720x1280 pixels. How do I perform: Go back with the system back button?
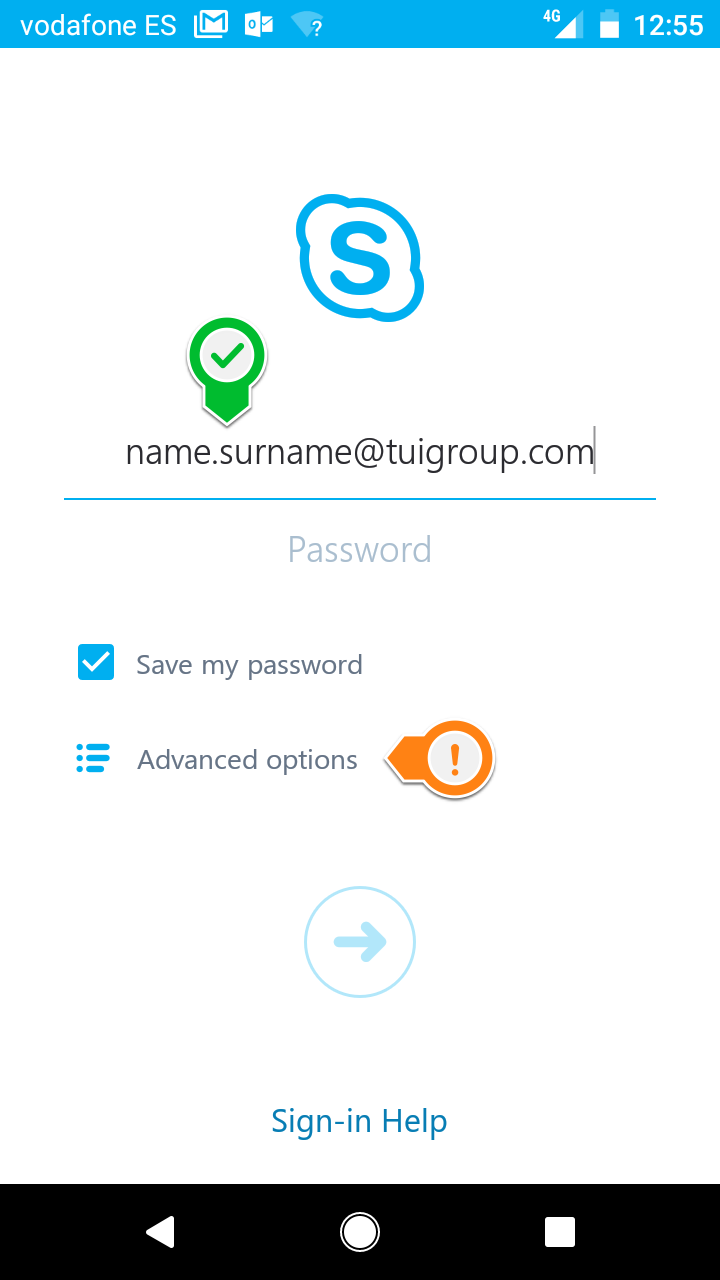pos(160,1232)
